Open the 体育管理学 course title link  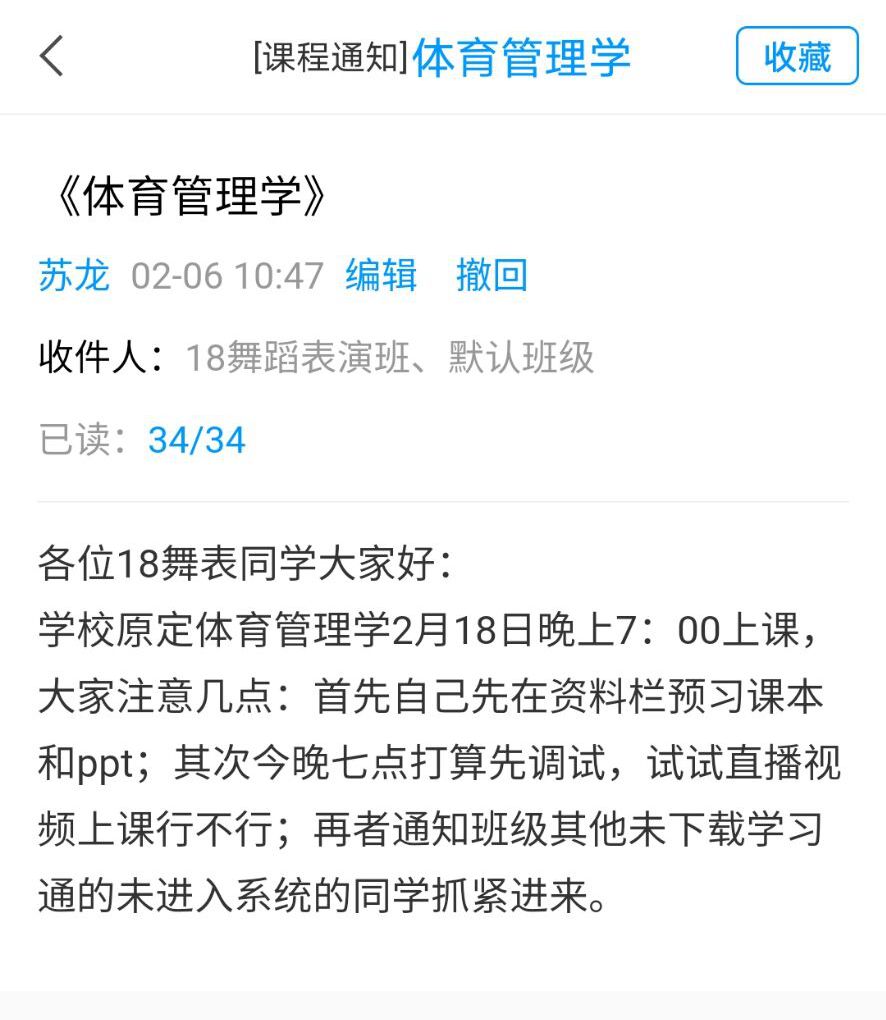tap(521, 57)
